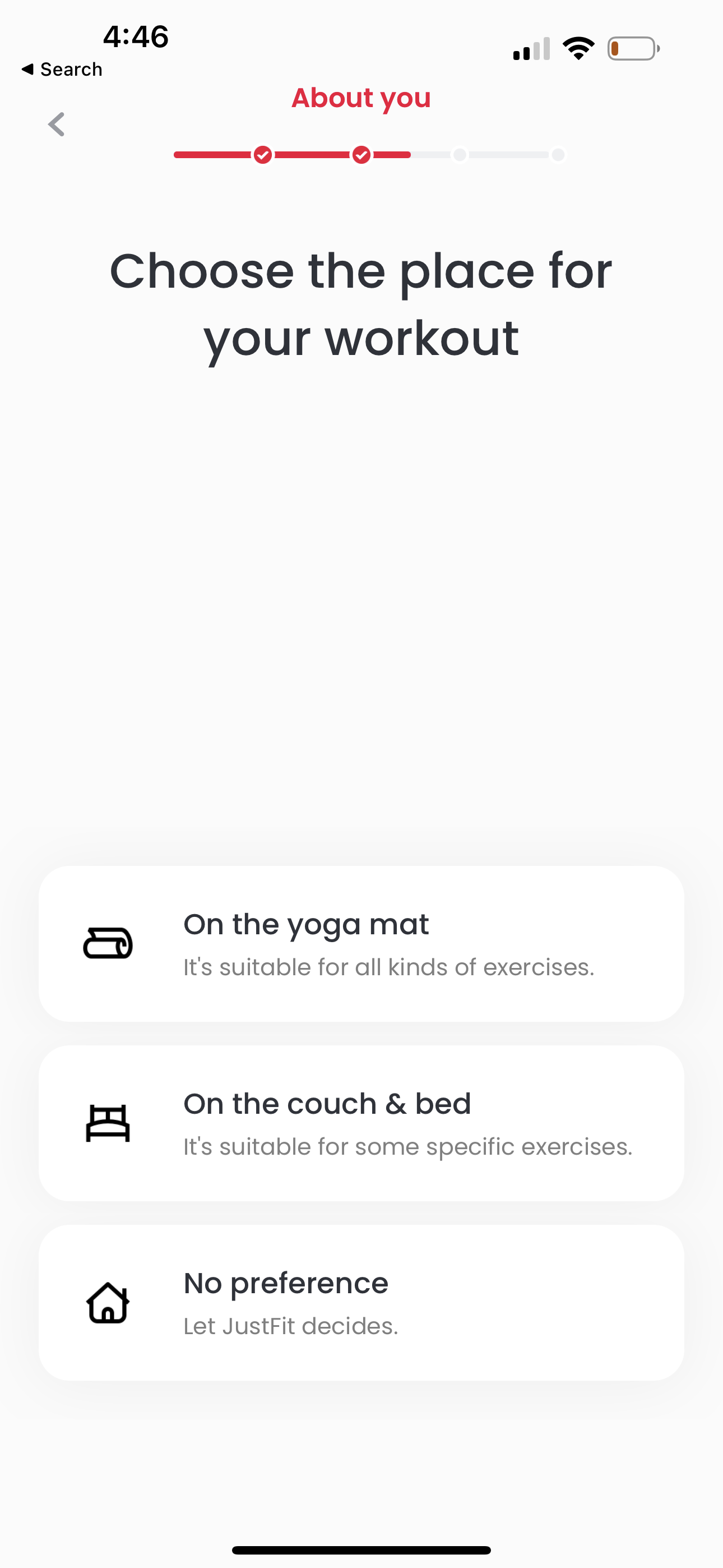Choose On the couch & bed option
723x1568 pixels.
[361, 1123]
